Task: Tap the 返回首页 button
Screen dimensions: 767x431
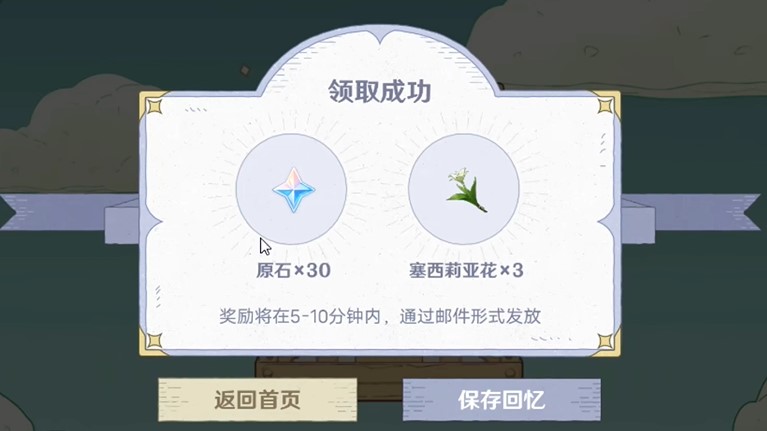Action: tap(257, 400)
